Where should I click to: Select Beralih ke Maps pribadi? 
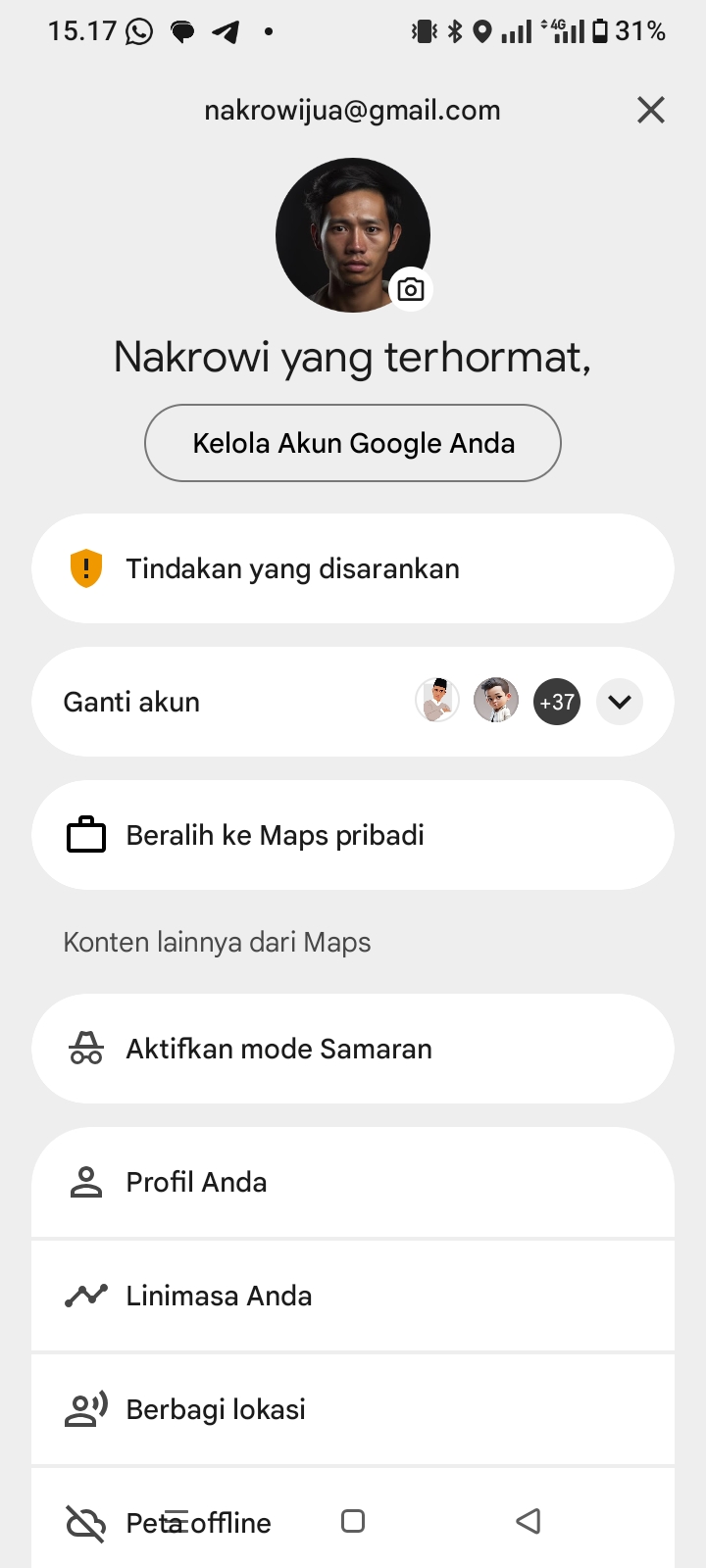coord(353,835)
